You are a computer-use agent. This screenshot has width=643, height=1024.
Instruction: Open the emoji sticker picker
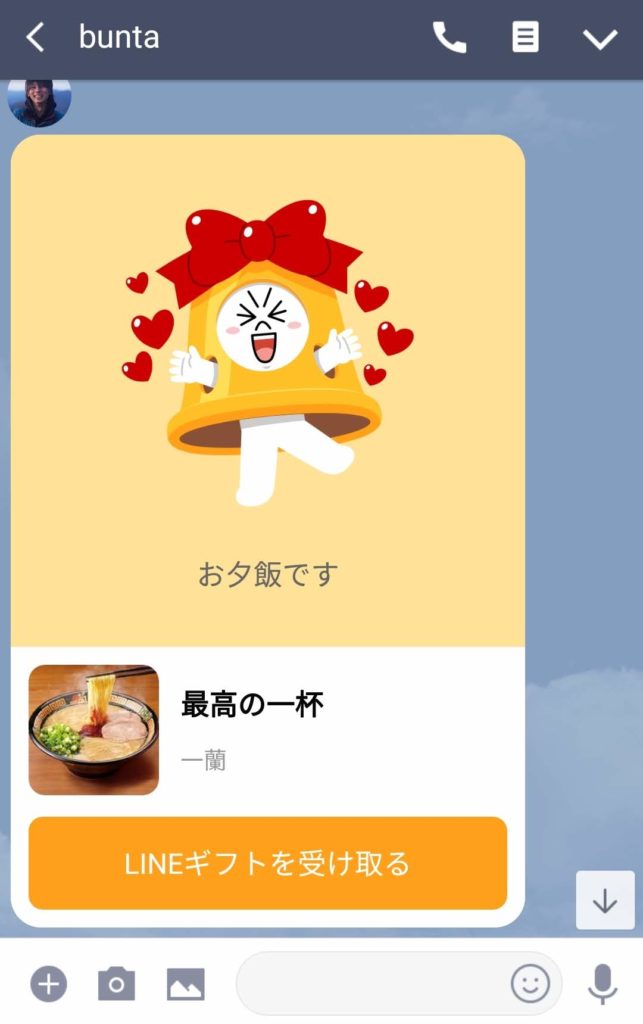[x=530, y=984]
